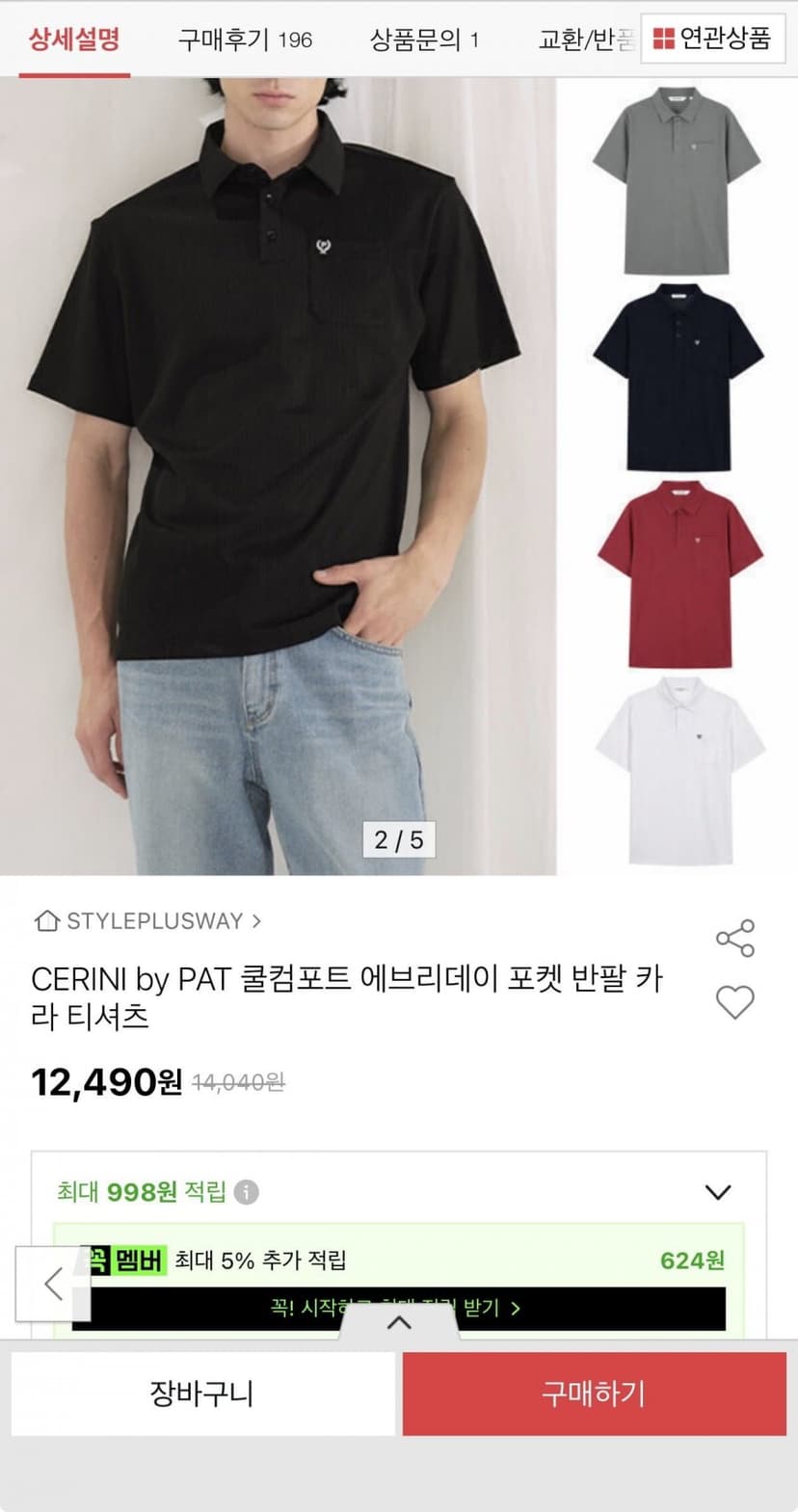
Task: Switch to the 구매후기 196 reviews tab
Action: [x=245, y=40]
